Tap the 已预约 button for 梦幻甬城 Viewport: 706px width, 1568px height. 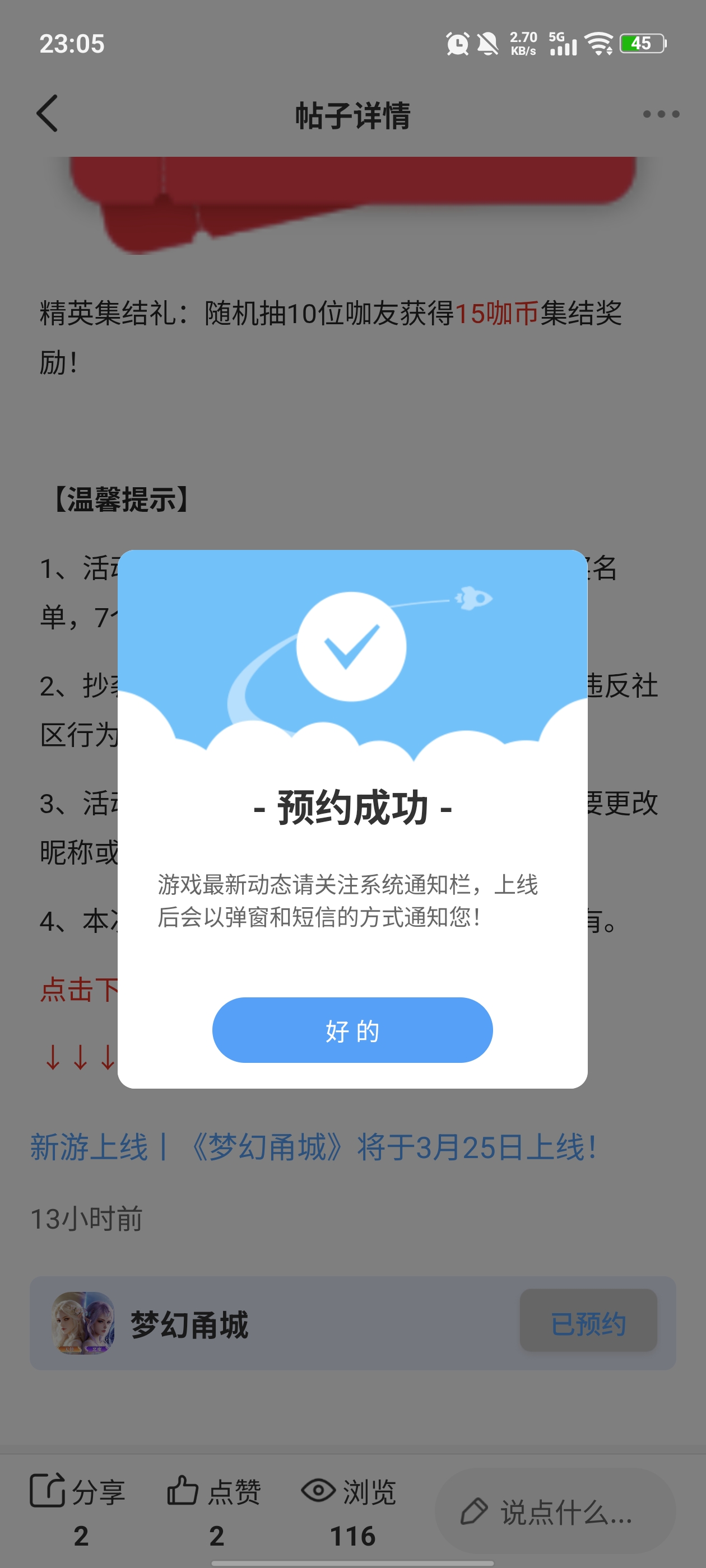coord(587,1323)
